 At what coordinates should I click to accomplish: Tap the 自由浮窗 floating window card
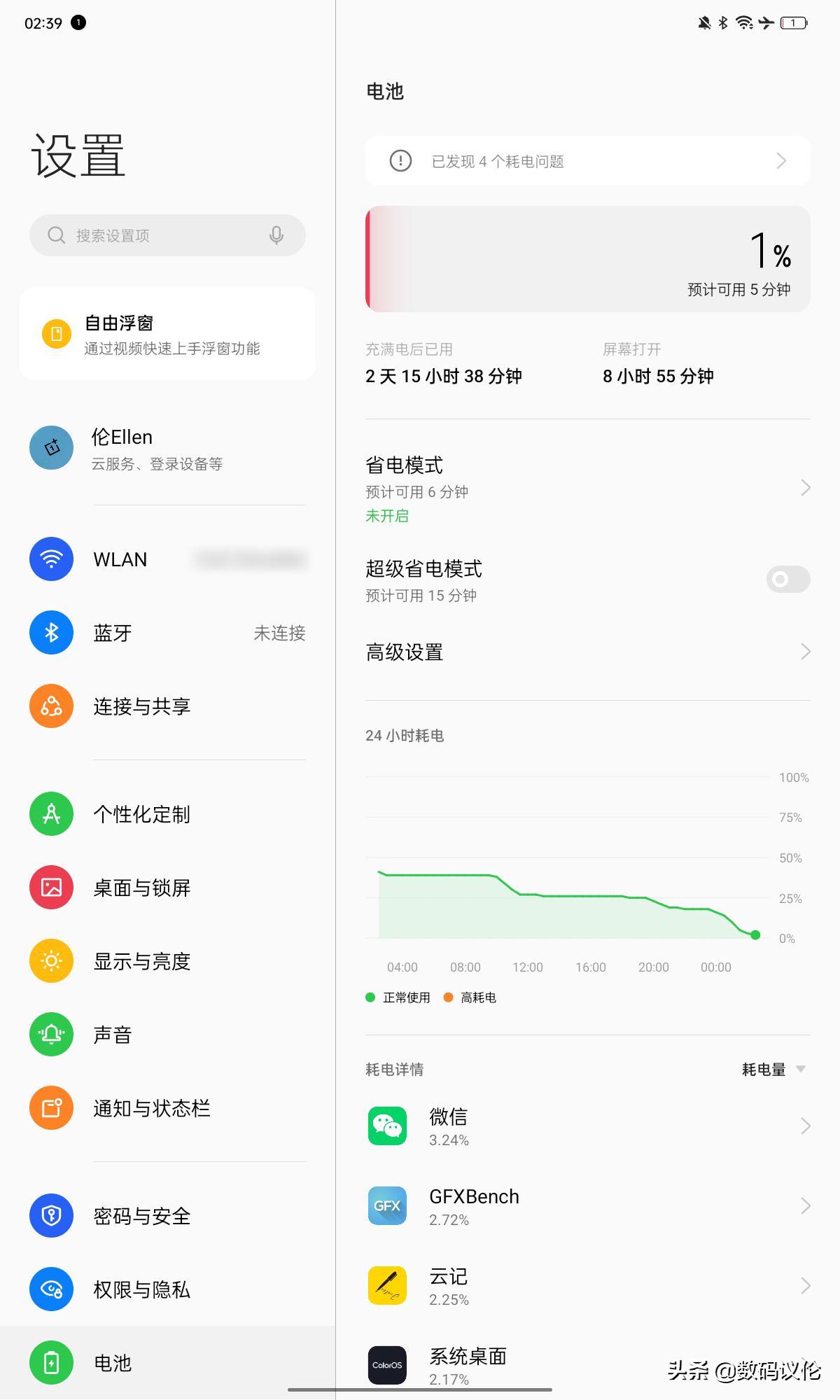(167, 332)
